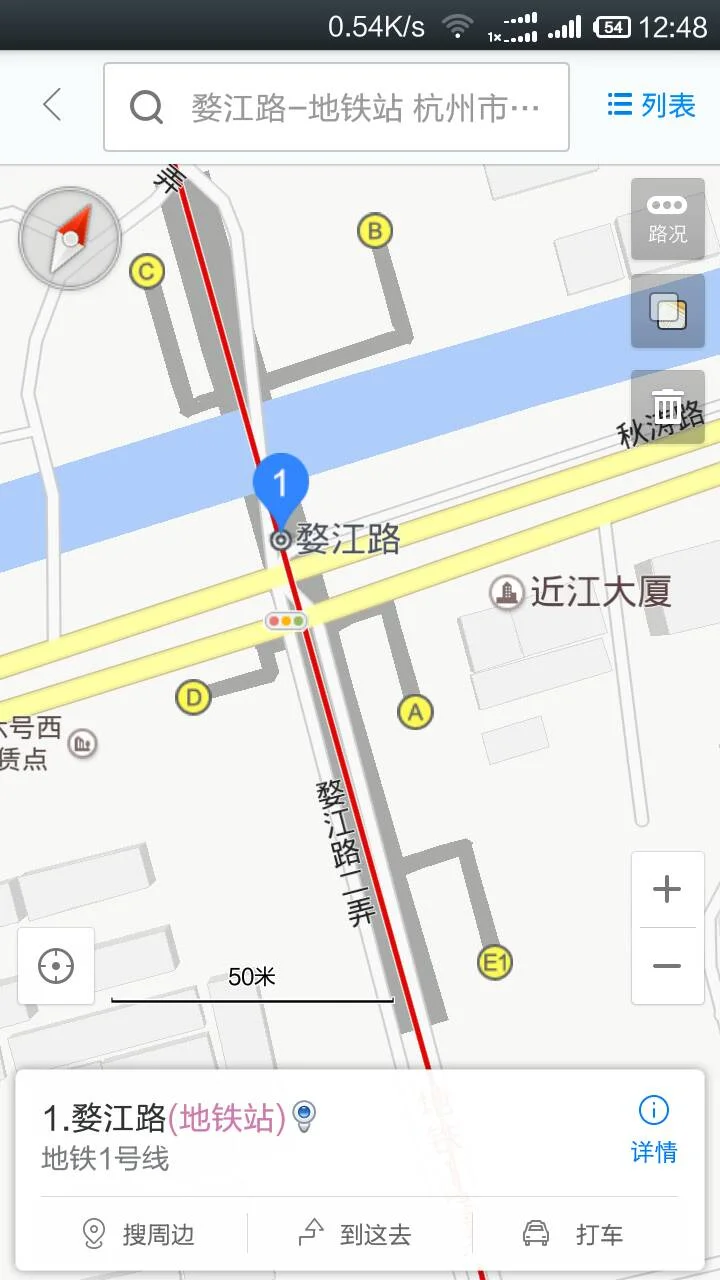Click the 近江大厦 building landmark icon
The width and height of the screenshot is (720, 1280).
click(x=505, y=593)
